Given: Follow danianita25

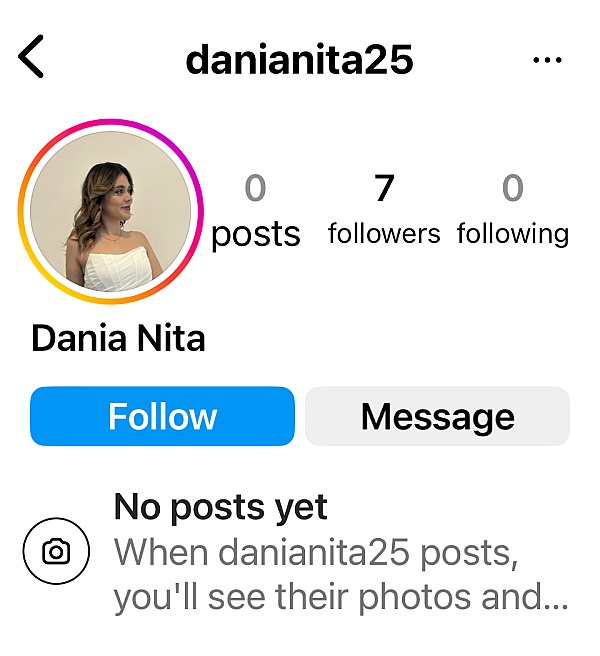Looking at the screenshot, I should click(x=162, y=416).
